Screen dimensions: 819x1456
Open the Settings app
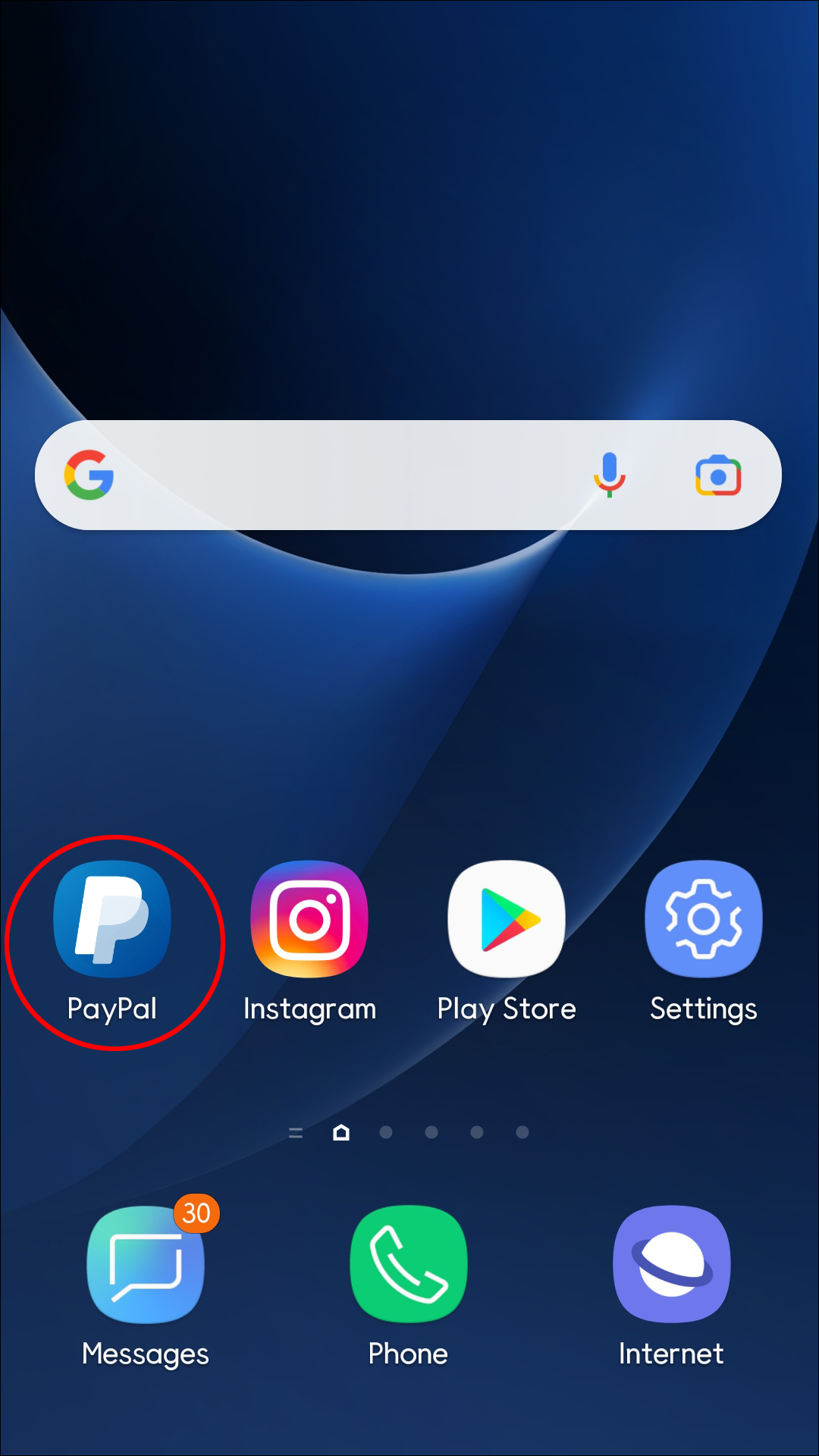pyautogui.click(x=703, y=919)
